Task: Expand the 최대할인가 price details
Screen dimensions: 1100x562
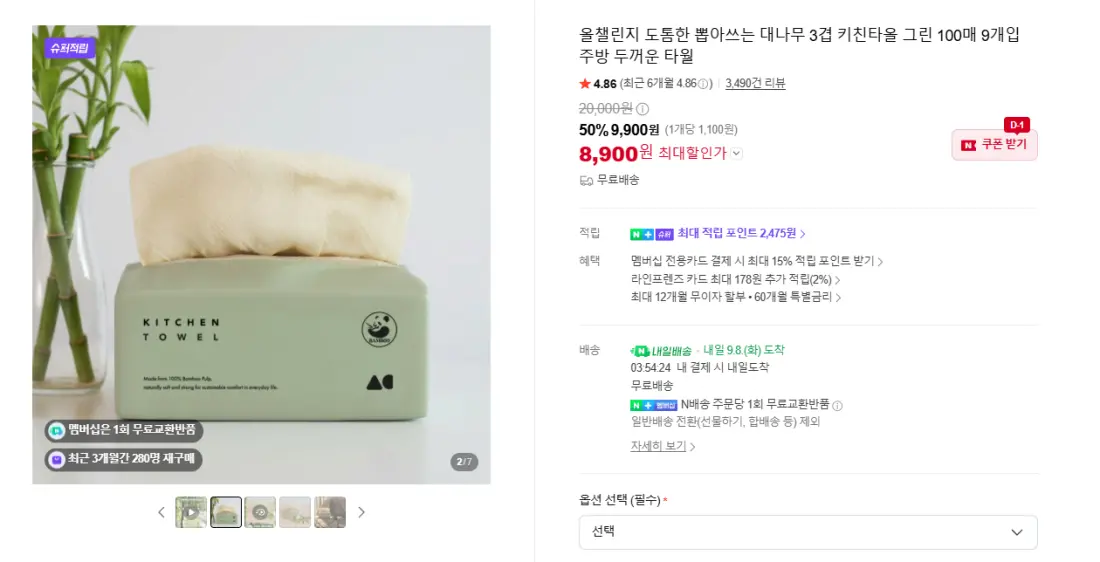Action: coord(736,153)
